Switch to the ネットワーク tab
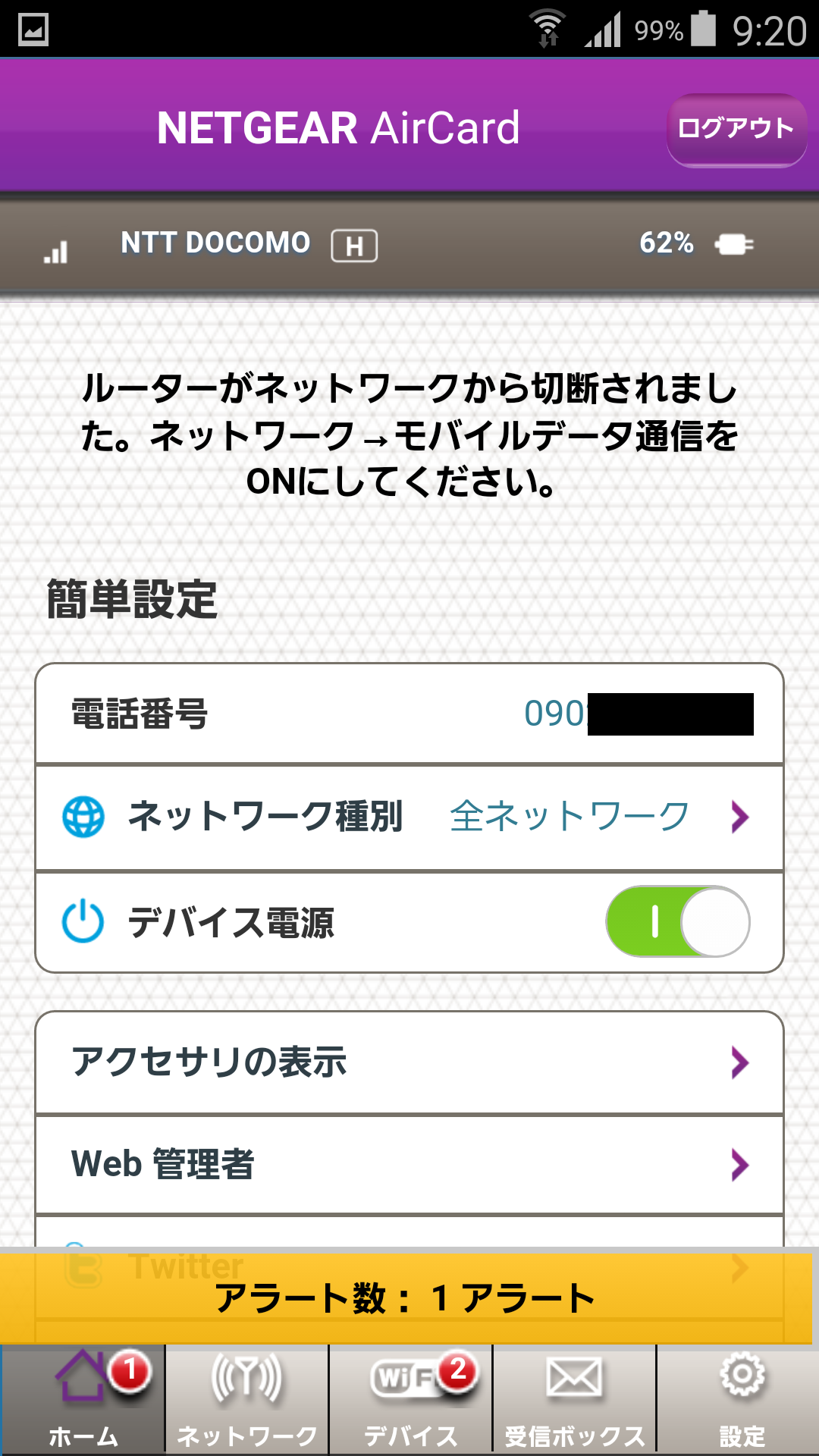819x1456 pixels. point(247,1400)
